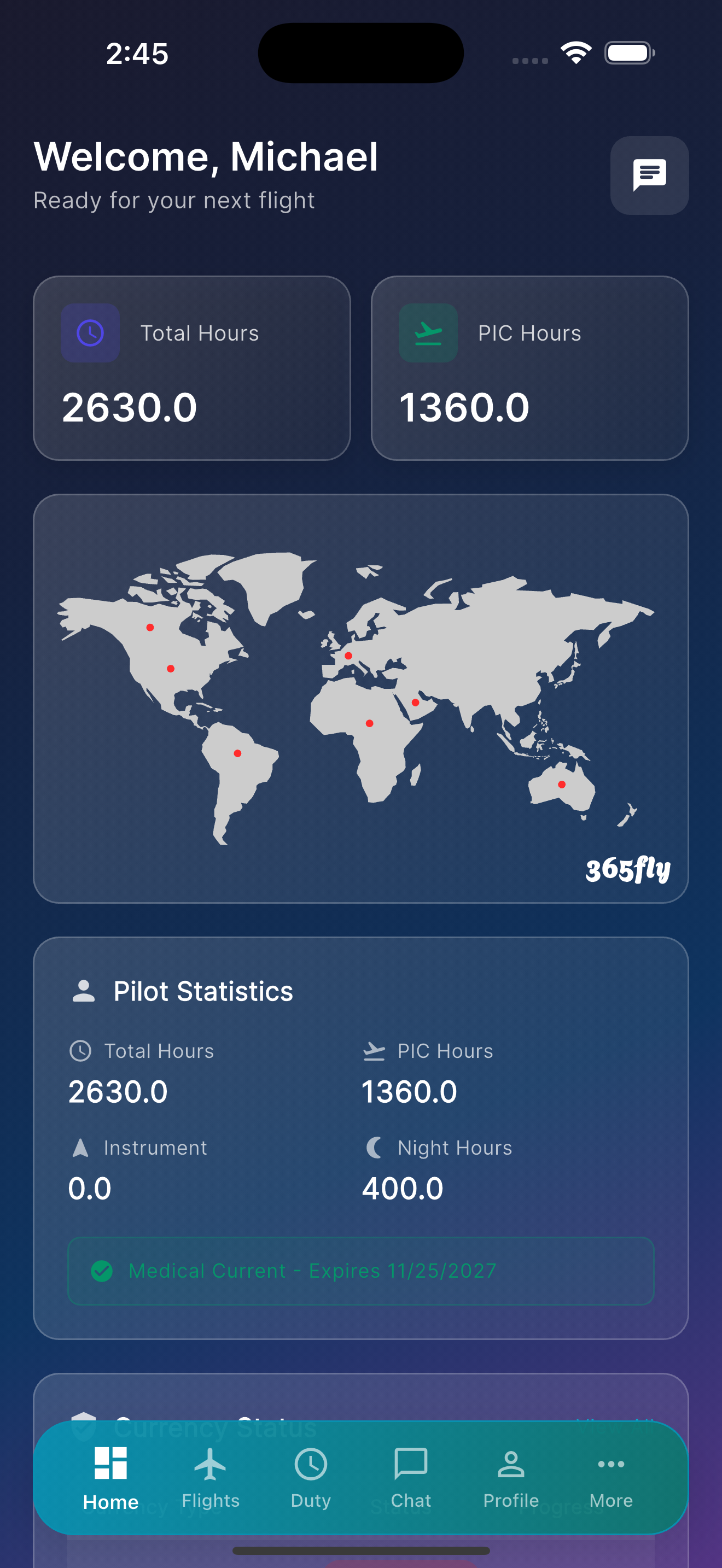Image resolution: width=722 pixels, height=1568 pixels.
Task: Switch to the Home tab
Action: (110, 1464)
